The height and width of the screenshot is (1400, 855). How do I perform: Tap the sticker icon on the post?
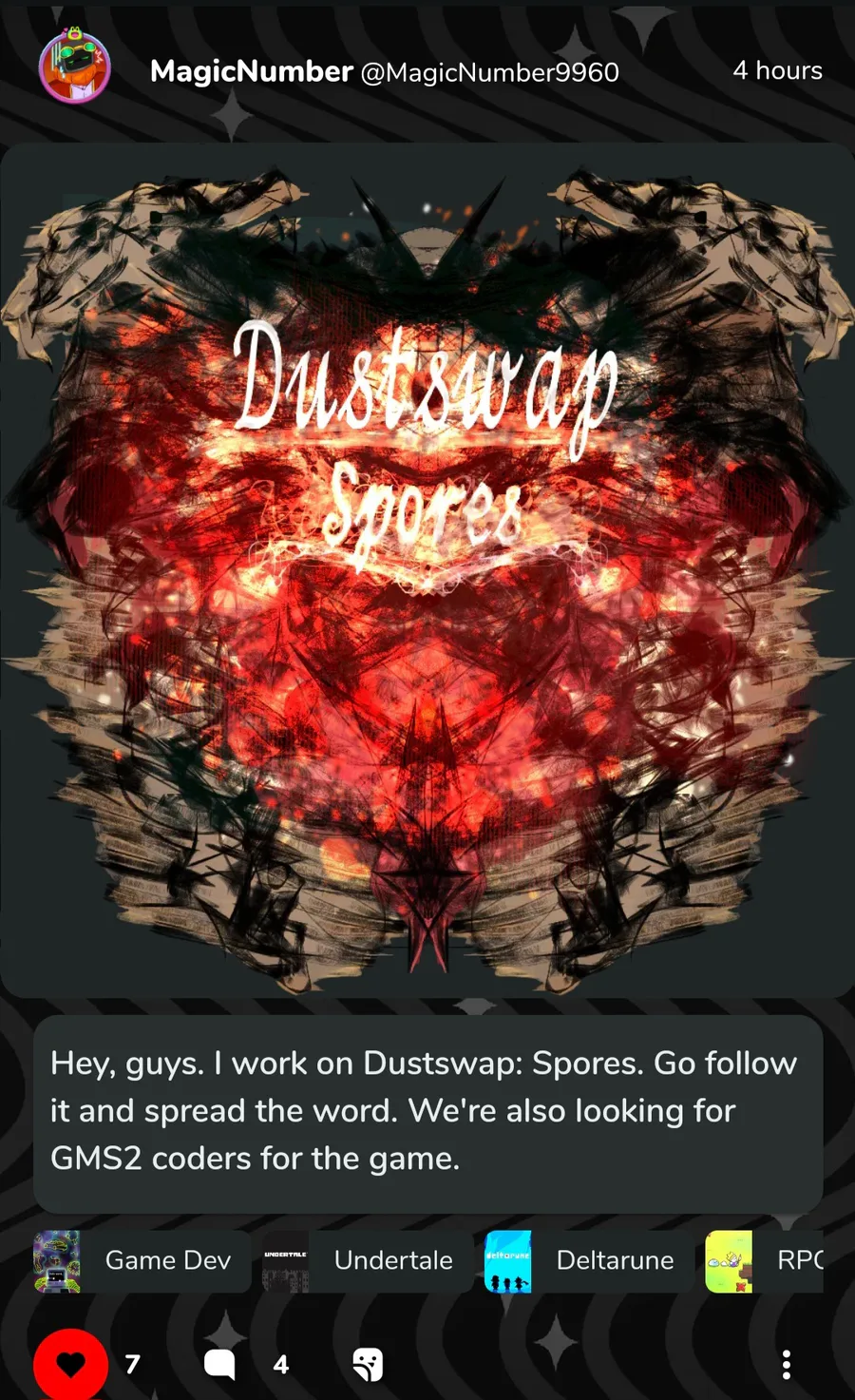tap(368, 1365)
